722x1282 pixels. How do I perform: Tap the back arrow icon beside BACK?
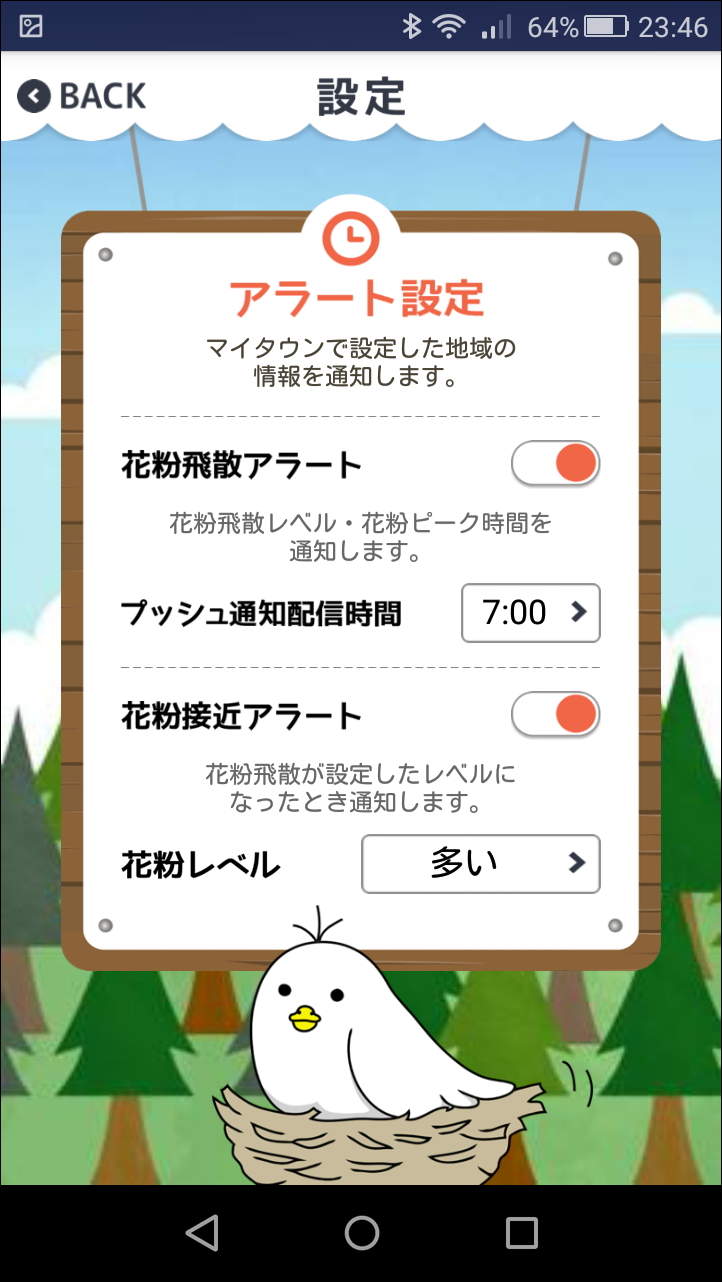click(33, 96)
